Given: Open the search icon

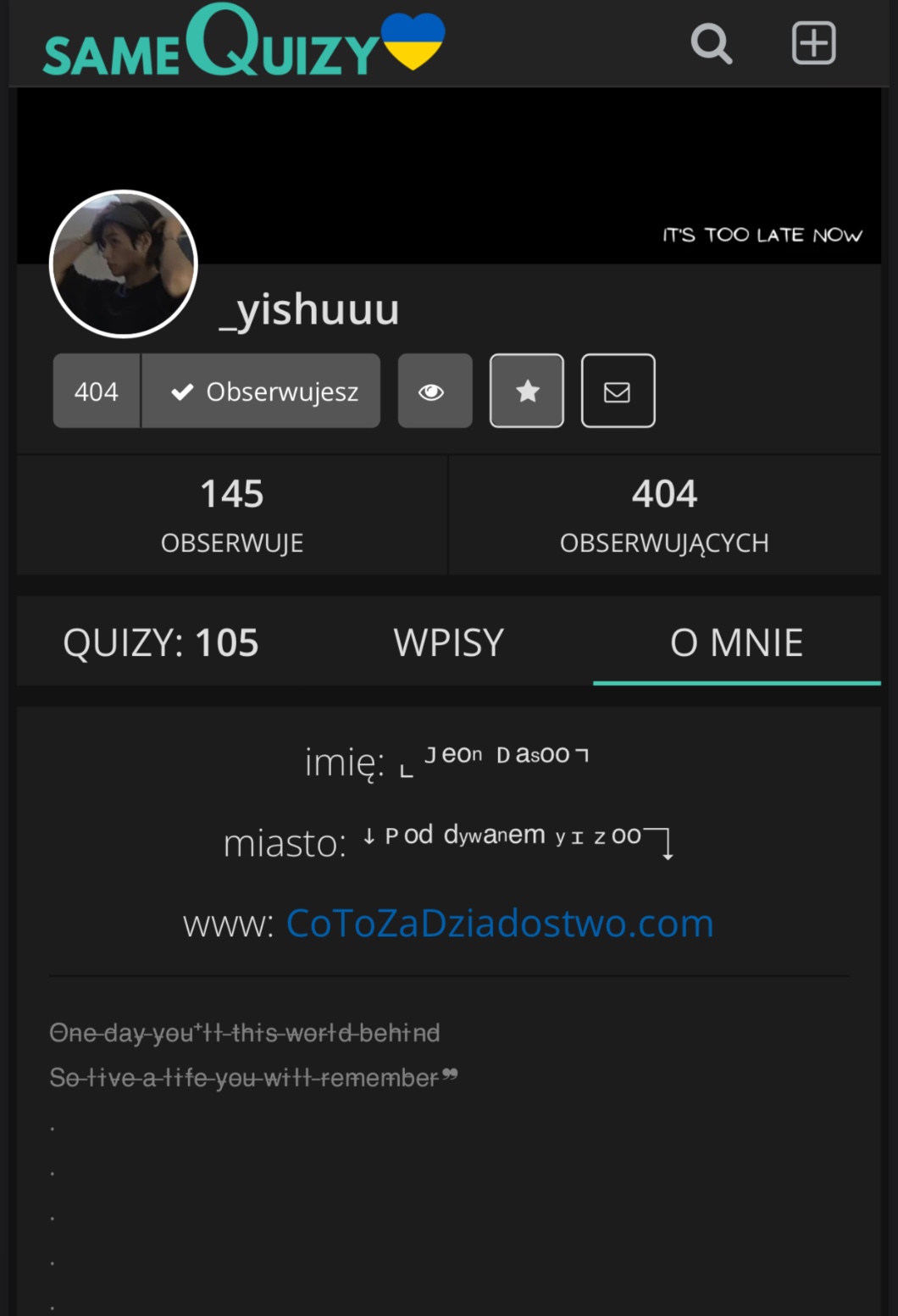Looking at the screenshot, I should [x=711, y=43].
